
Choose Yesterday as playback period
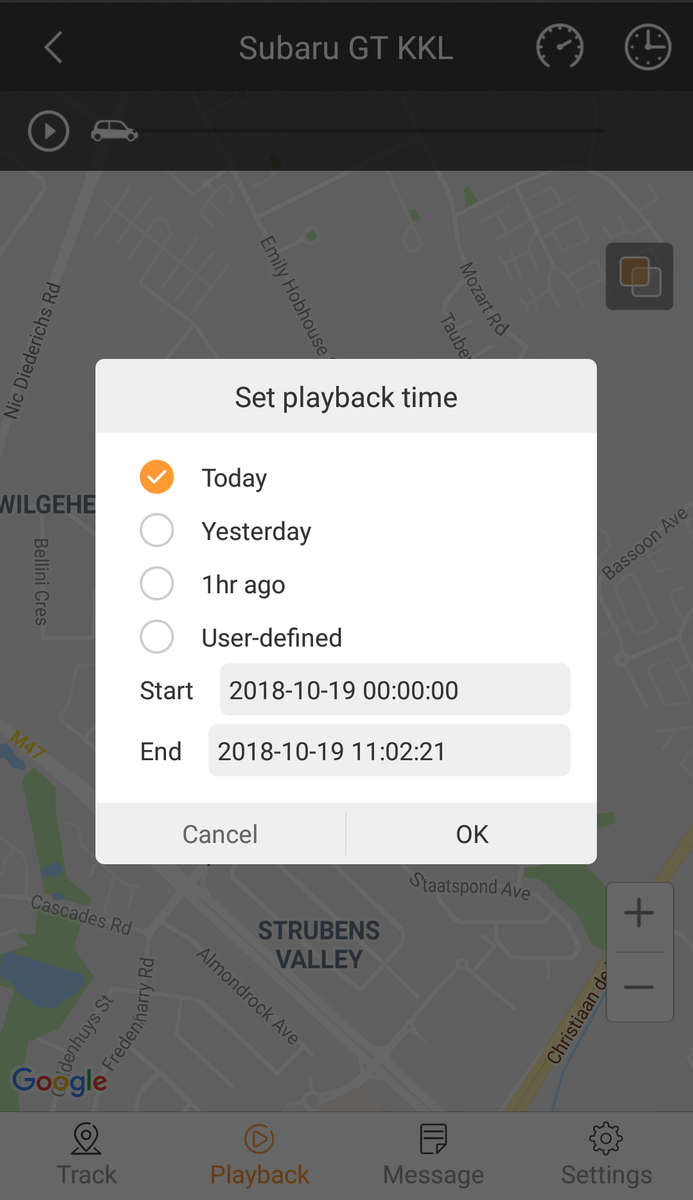[x=157, y=531]
